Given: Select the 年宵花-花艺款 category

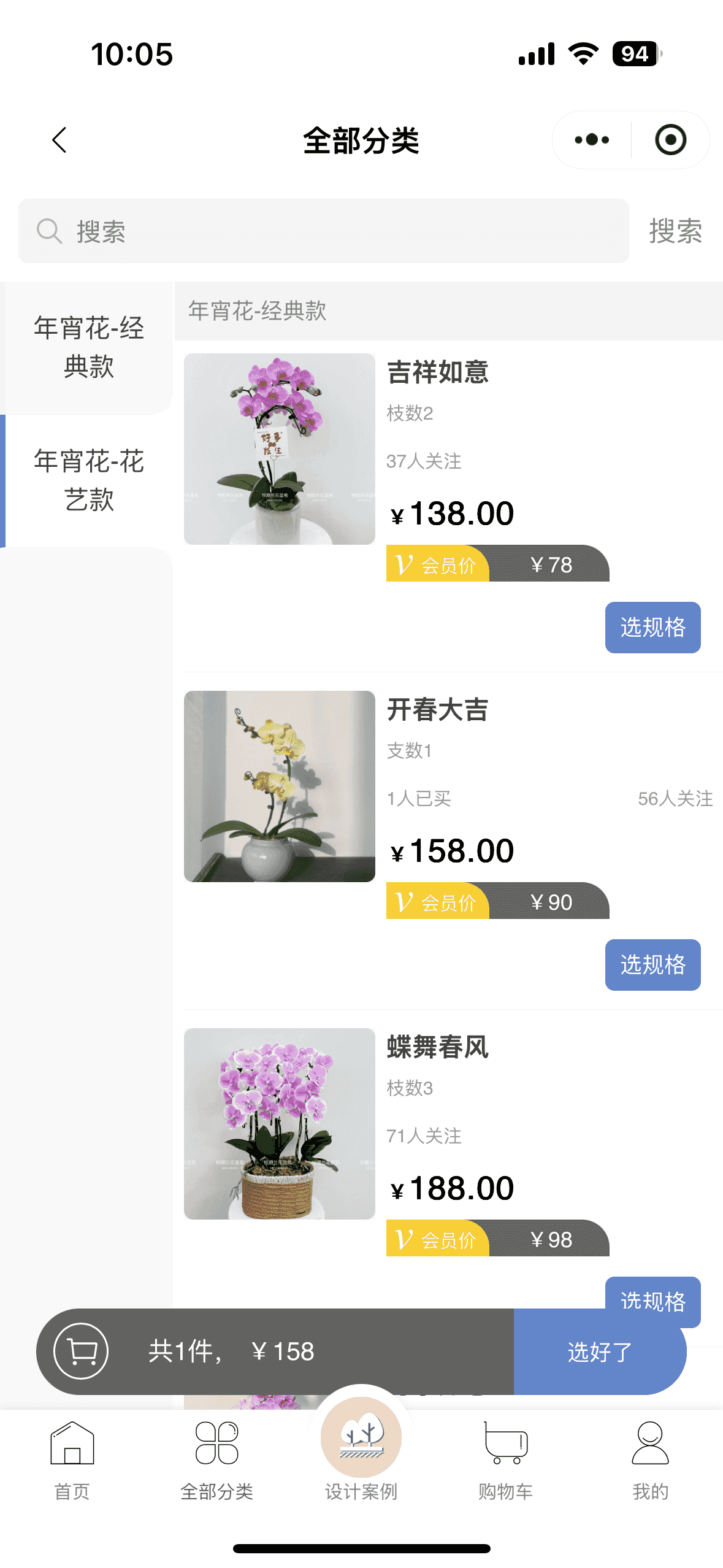Looking at the screenshot, I should click(x=88, y=480).
